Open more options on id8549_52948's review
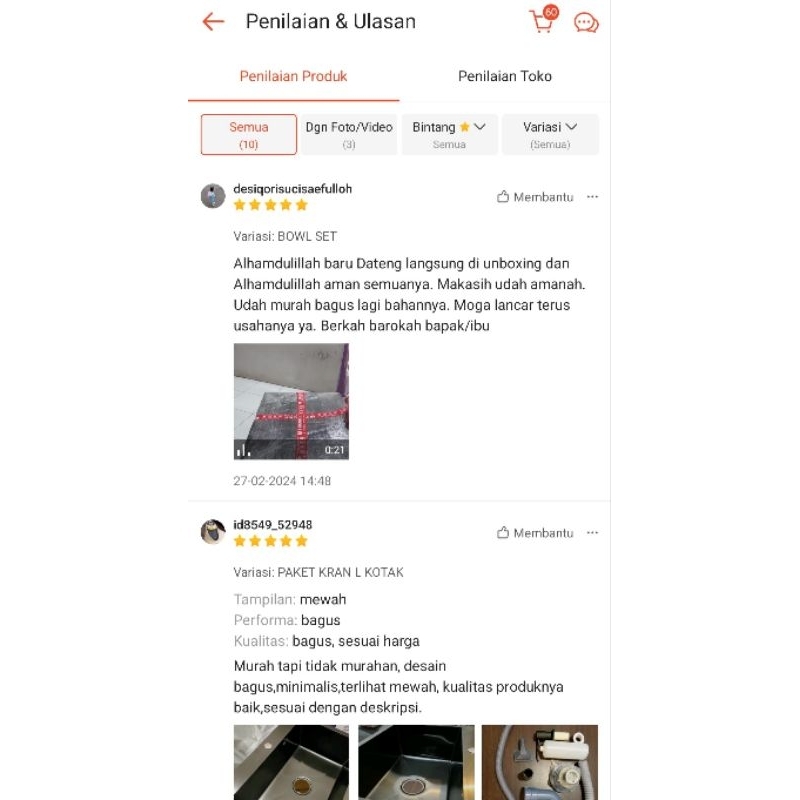Screen dimensions: 800x800 click(592, 533)
